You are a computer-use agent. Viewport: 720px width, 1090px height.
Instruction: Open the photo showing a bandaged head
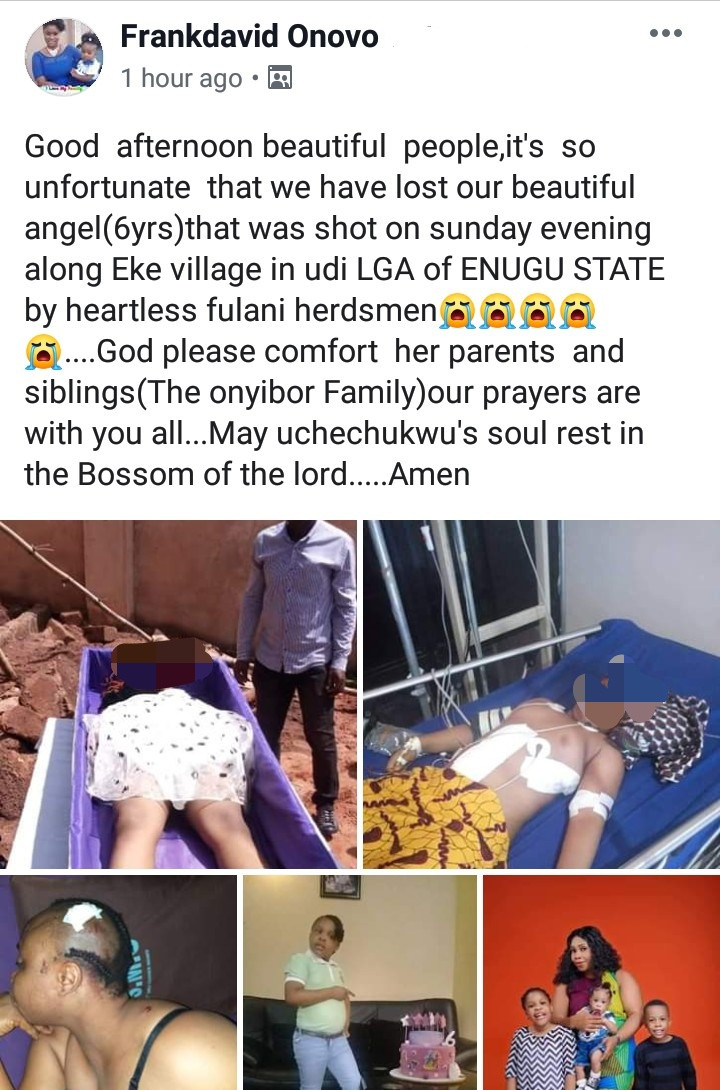118,982
